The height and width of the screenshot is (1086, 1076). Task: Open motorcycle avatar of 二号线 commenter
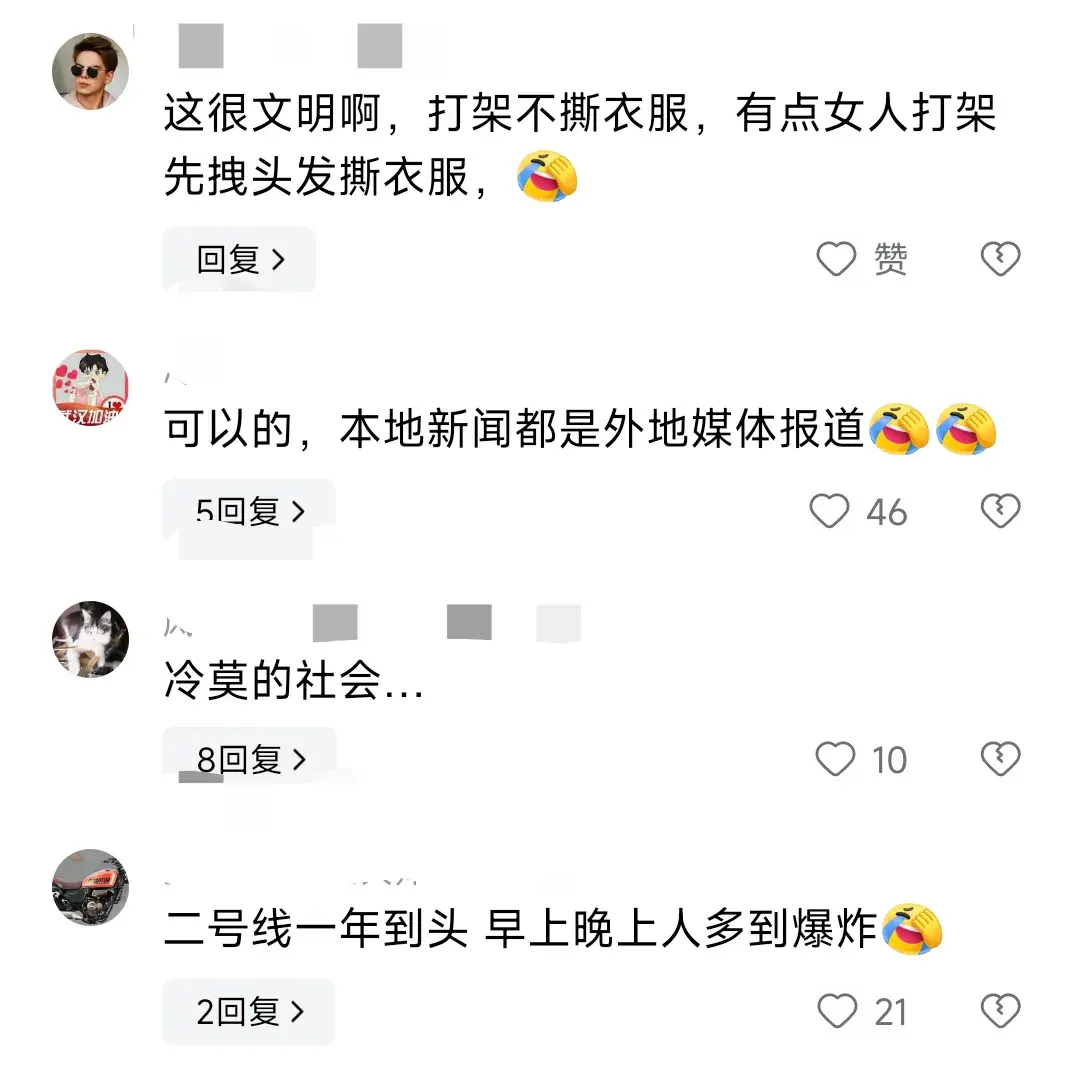click(90, 887)
